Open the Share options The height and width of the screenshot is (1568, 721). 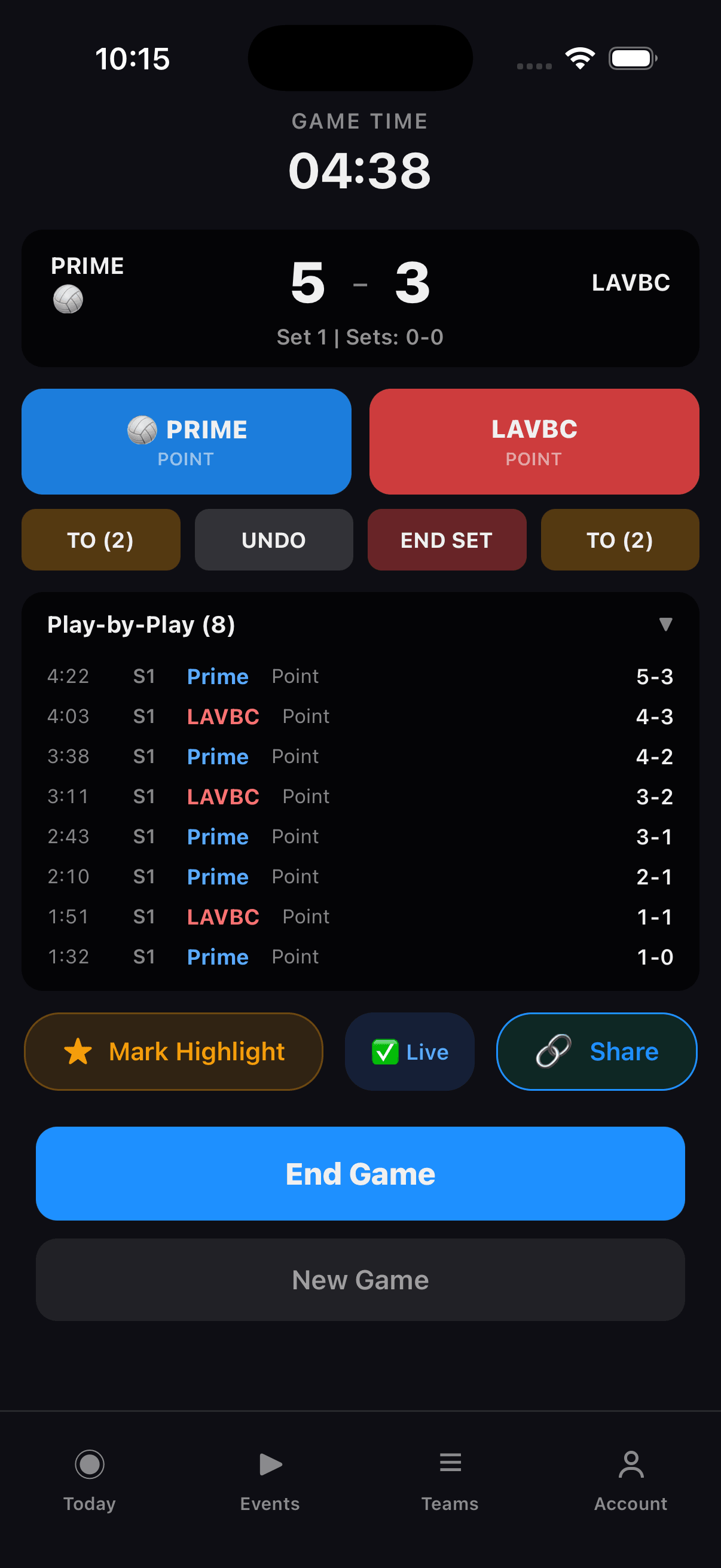(595, 1051)
